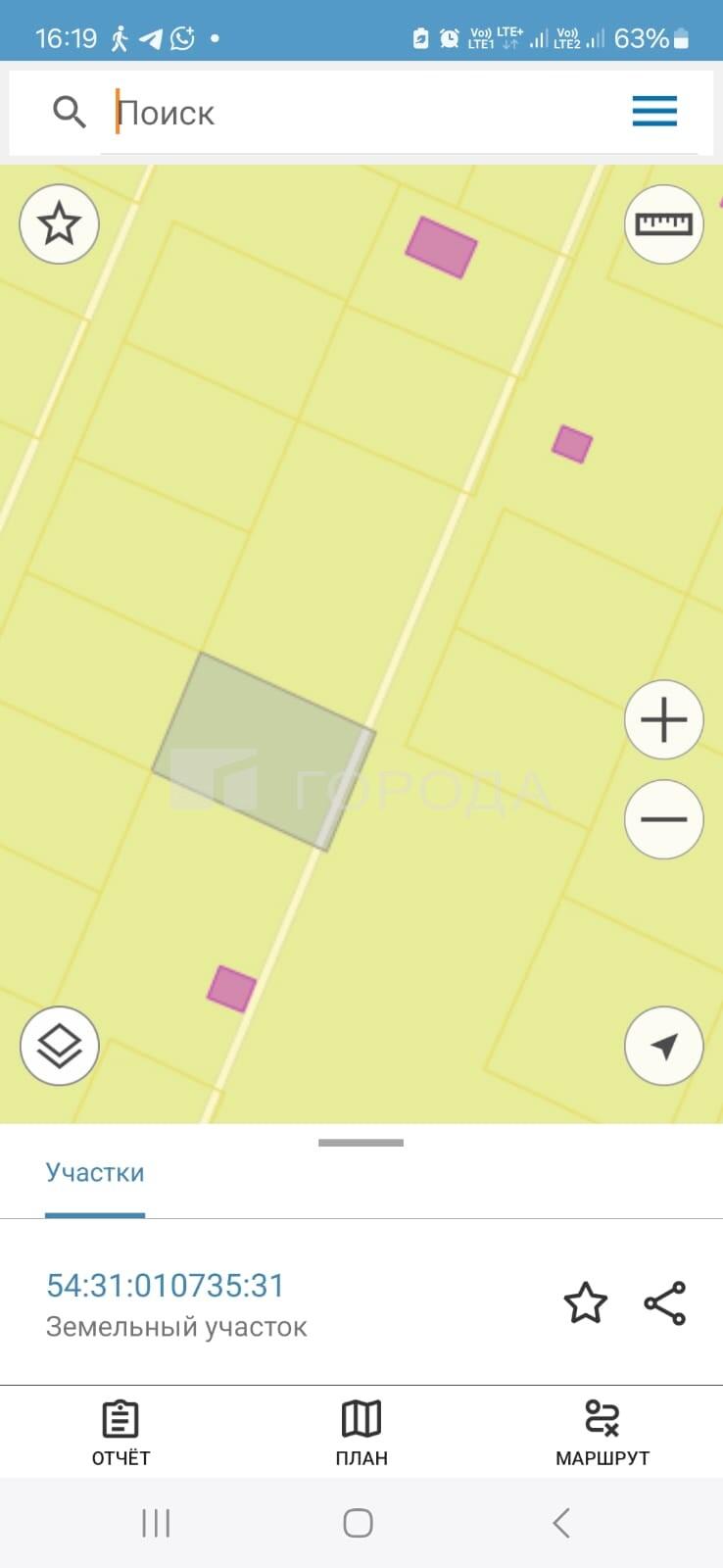Viewport: 723px width, 1568px height.
Task: Build a МАРШРУТ route
Action: click(602, 1433)
